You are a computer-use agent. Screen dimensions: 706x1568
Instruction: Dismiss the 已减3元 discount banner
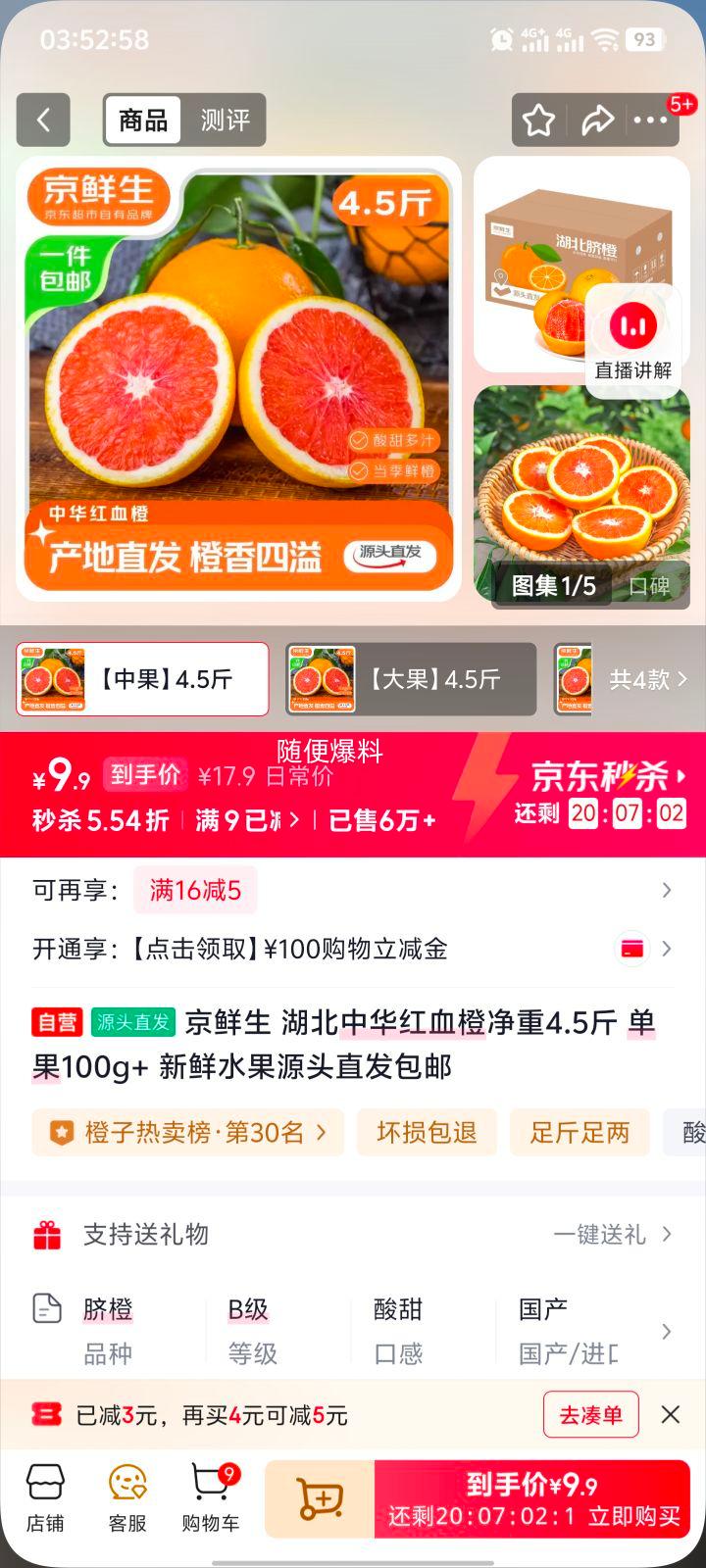coord(671,1414)
